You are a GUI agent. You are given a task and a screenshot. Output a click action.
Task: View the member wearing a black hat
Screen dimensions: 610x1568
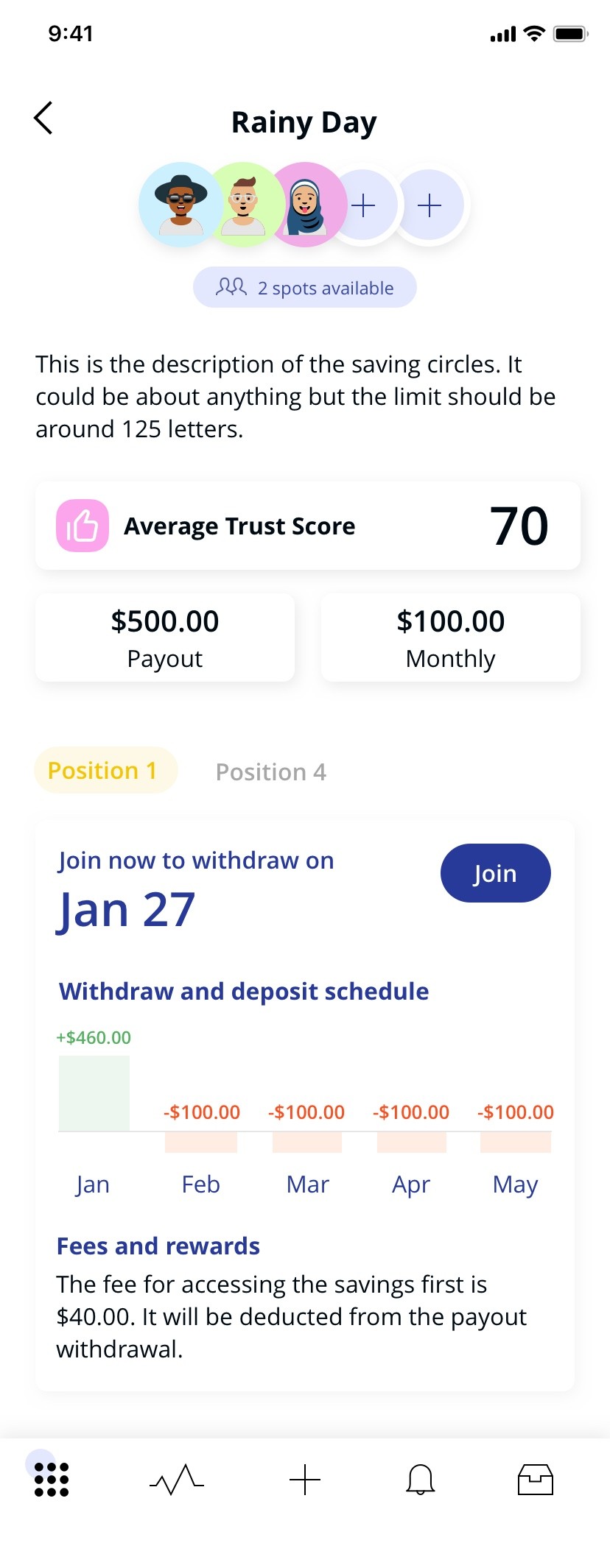click(x=179, y=205)
